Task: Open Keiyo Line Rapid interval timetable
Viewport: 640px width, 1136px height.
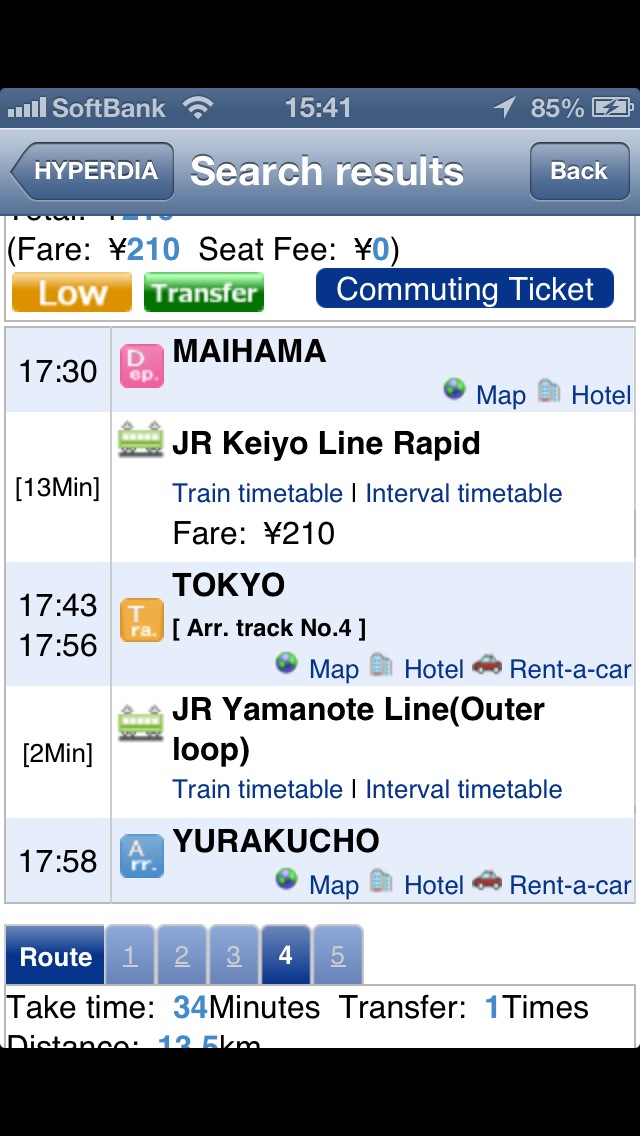Action: 464,493
